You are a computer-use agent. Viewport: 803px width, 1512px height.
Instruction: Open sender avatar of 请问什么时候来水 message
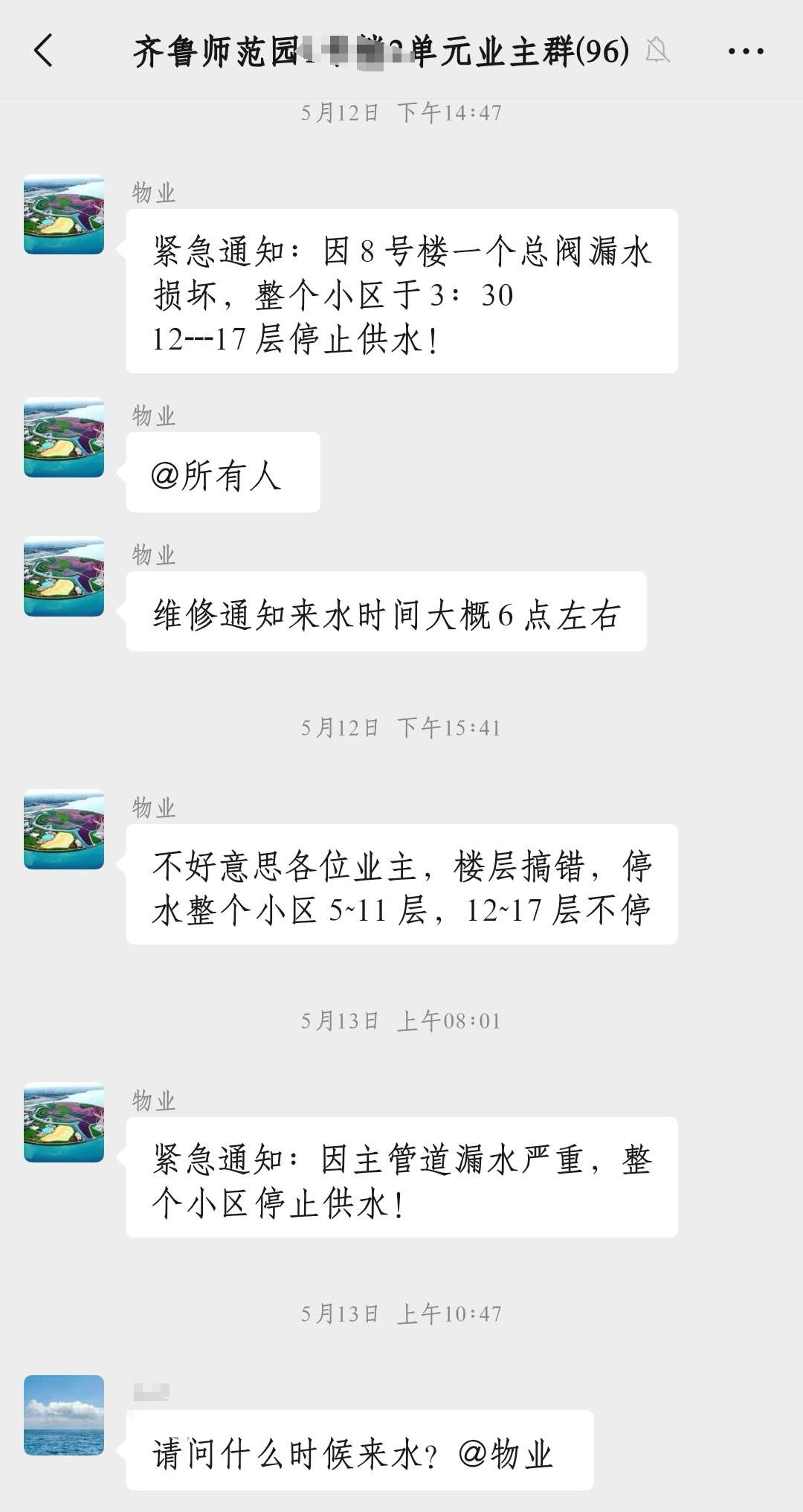[x=64, y=1415]
